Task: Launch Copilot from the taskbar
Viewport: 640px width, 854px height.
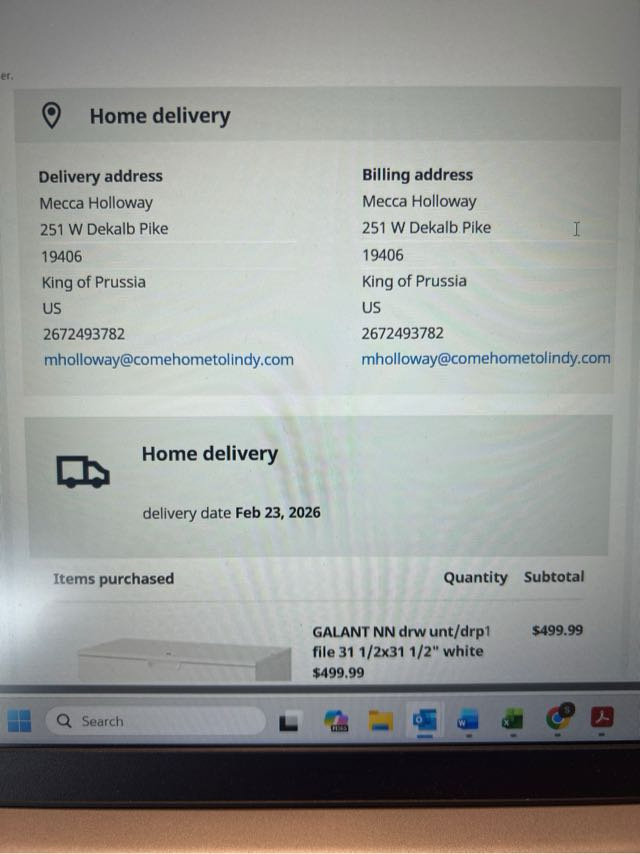Action: click(335, 721)
